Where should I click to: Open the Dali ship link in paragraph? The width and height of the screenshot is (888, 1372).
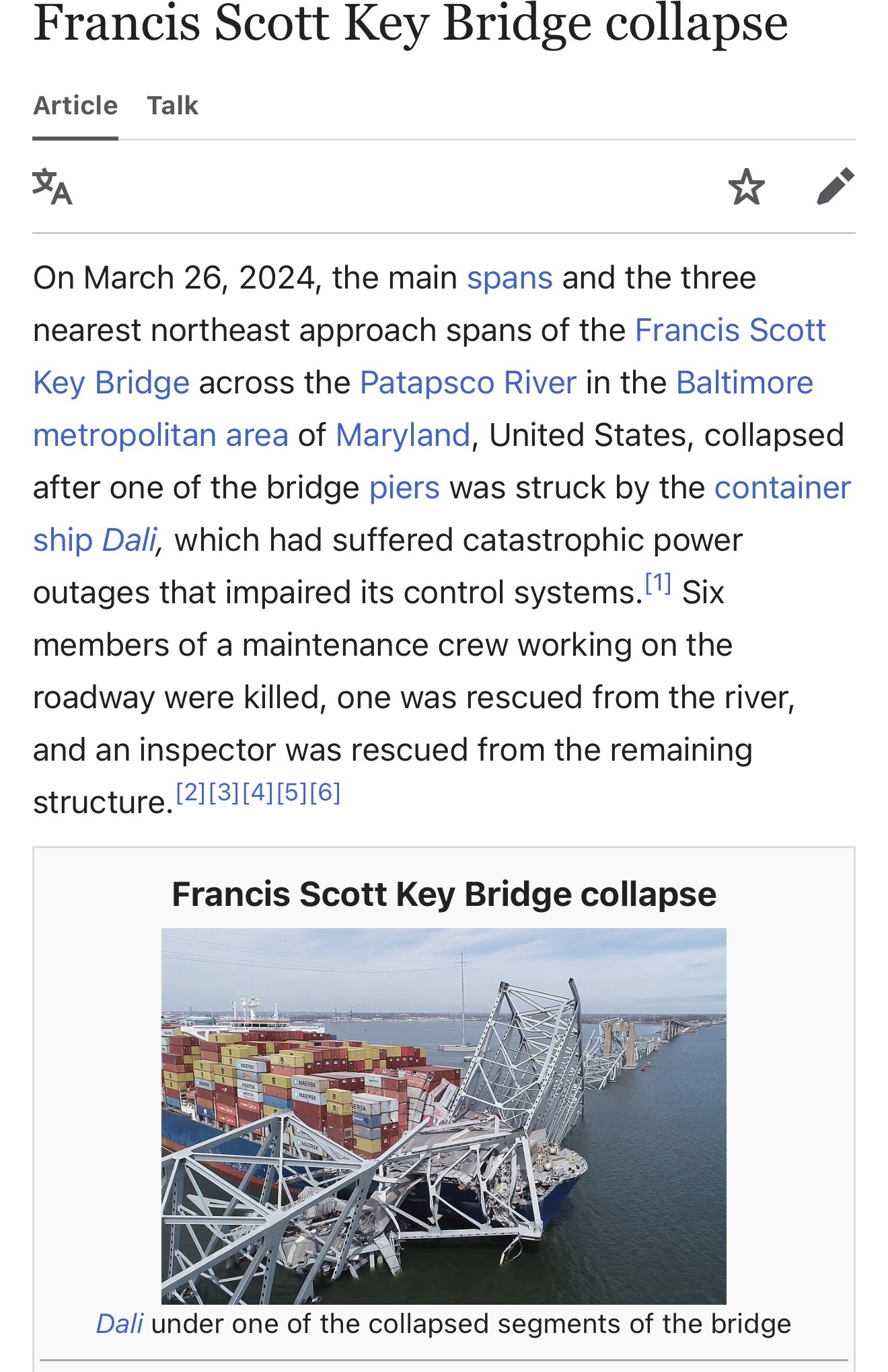pyautogui.click(x=129, y=540)
